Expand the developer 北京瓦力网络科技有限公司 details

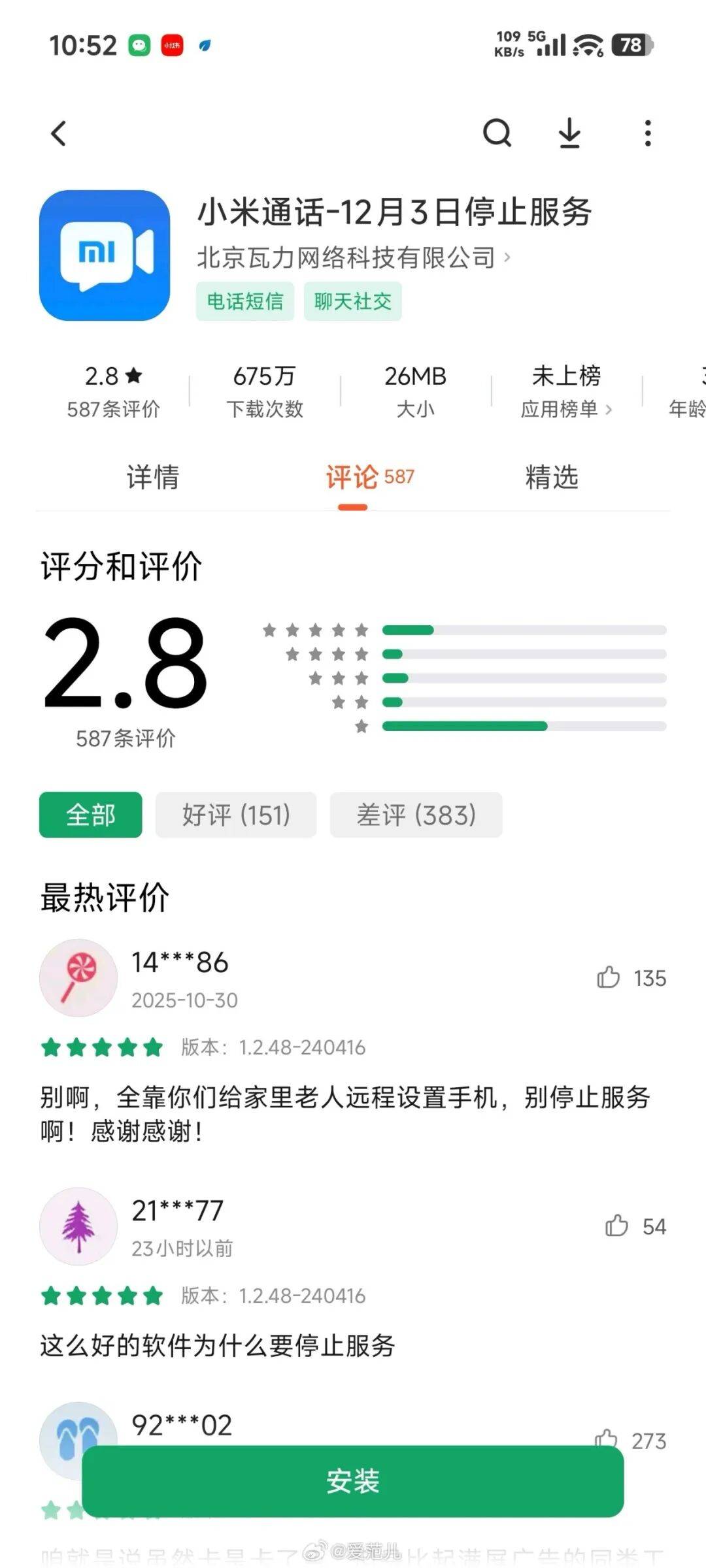pyautogui.click(x=353, y=258)
